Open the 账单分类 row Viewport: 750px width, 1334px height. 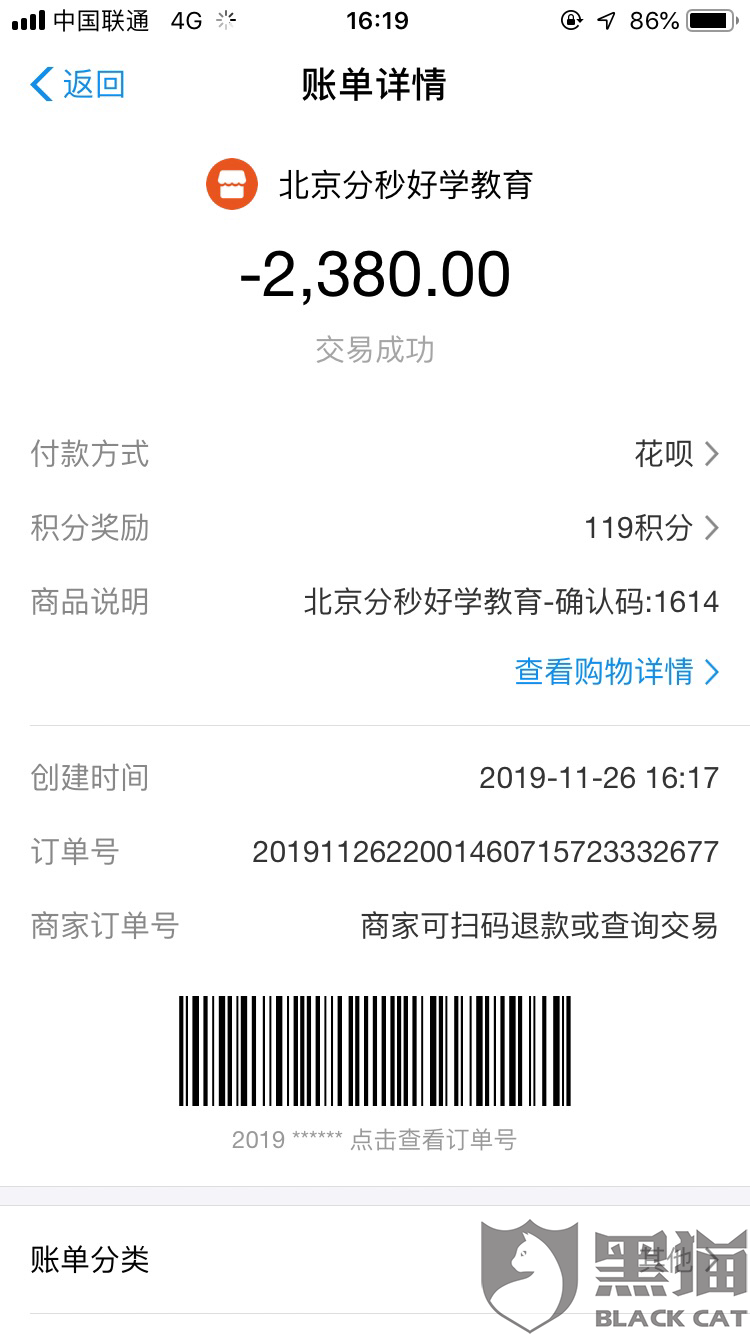(x=375, y=1260)
